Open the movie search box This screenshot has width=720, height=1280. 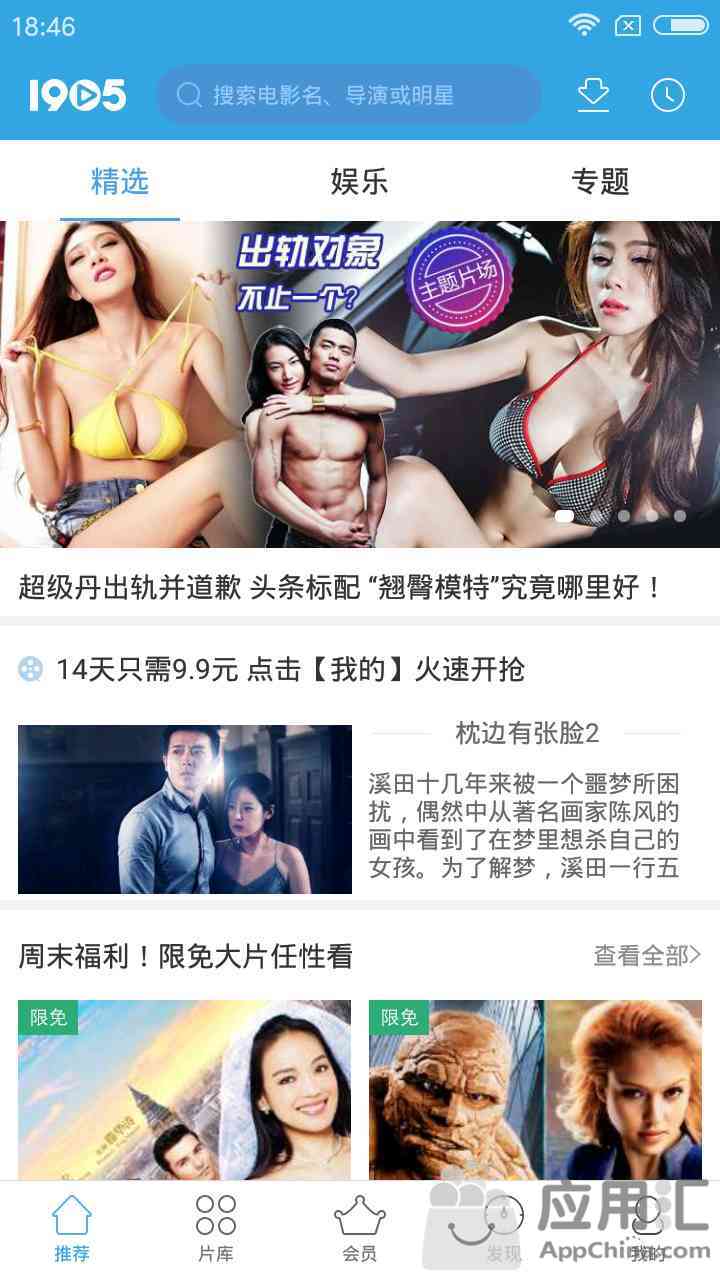pyautogui.click(x=348, y=95)
